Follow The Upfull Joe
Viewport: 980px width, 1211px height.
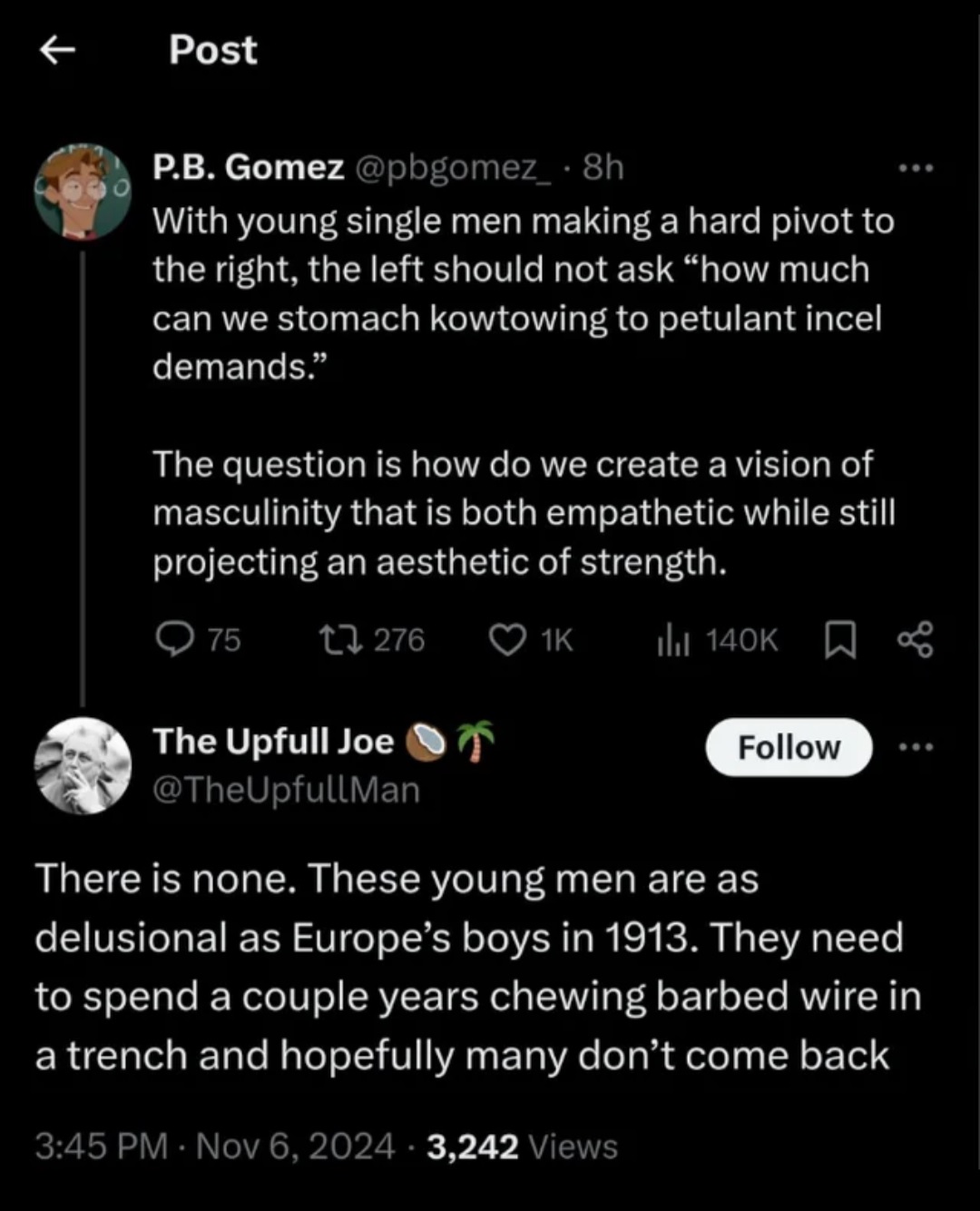(789, 747)
